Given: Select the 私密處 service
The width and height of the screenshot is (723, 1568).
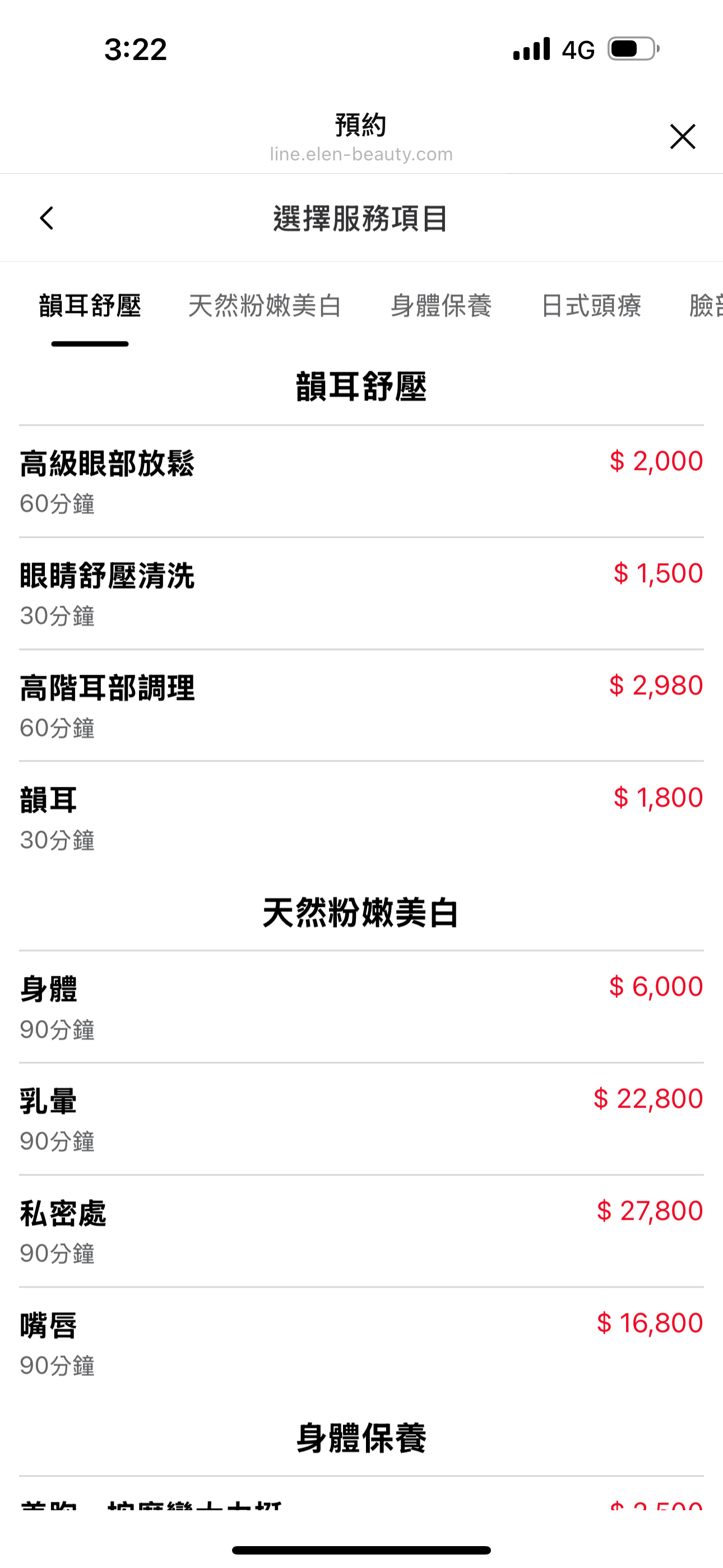Looking at the screenshot, I should click(x=361, y=1231).
